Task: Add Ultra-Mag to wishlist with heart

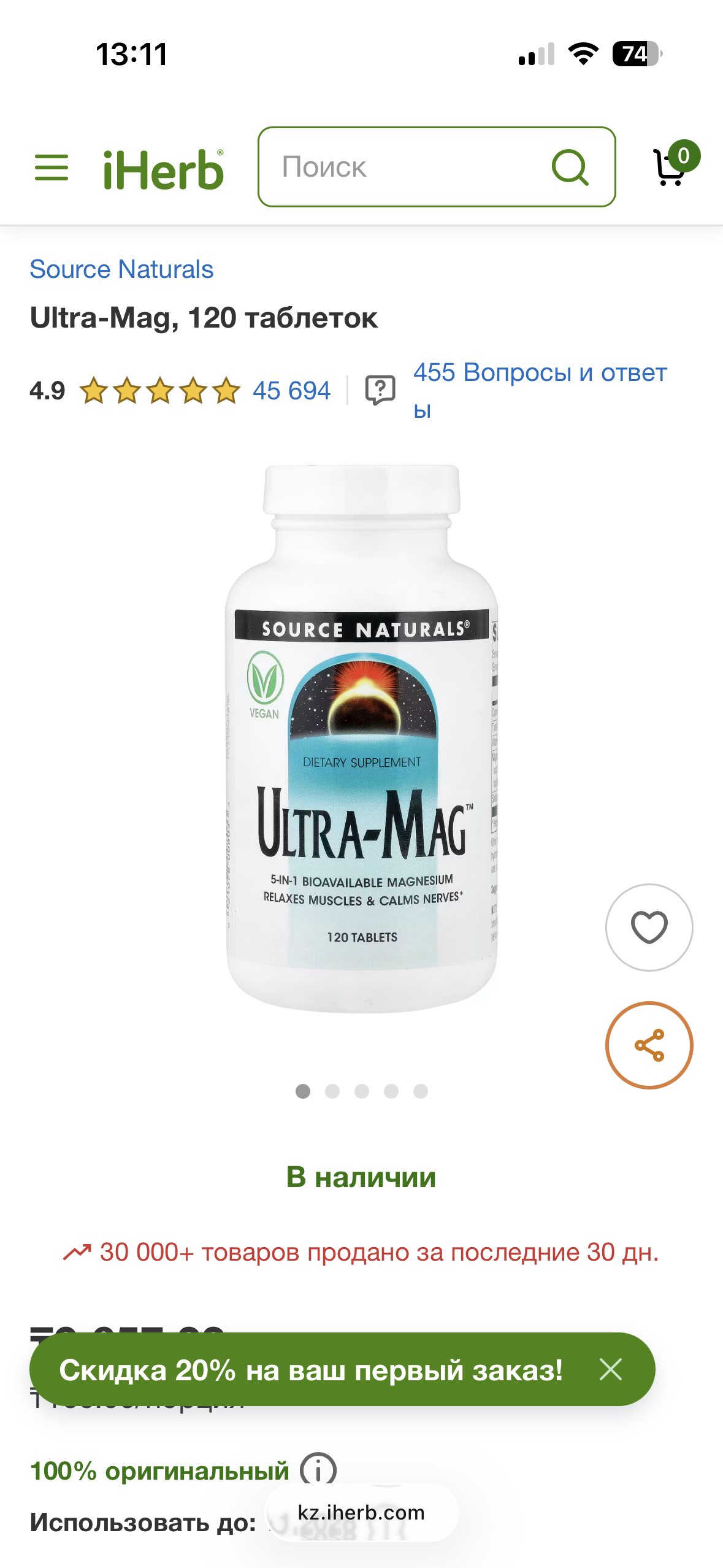Action: (649, 927)
